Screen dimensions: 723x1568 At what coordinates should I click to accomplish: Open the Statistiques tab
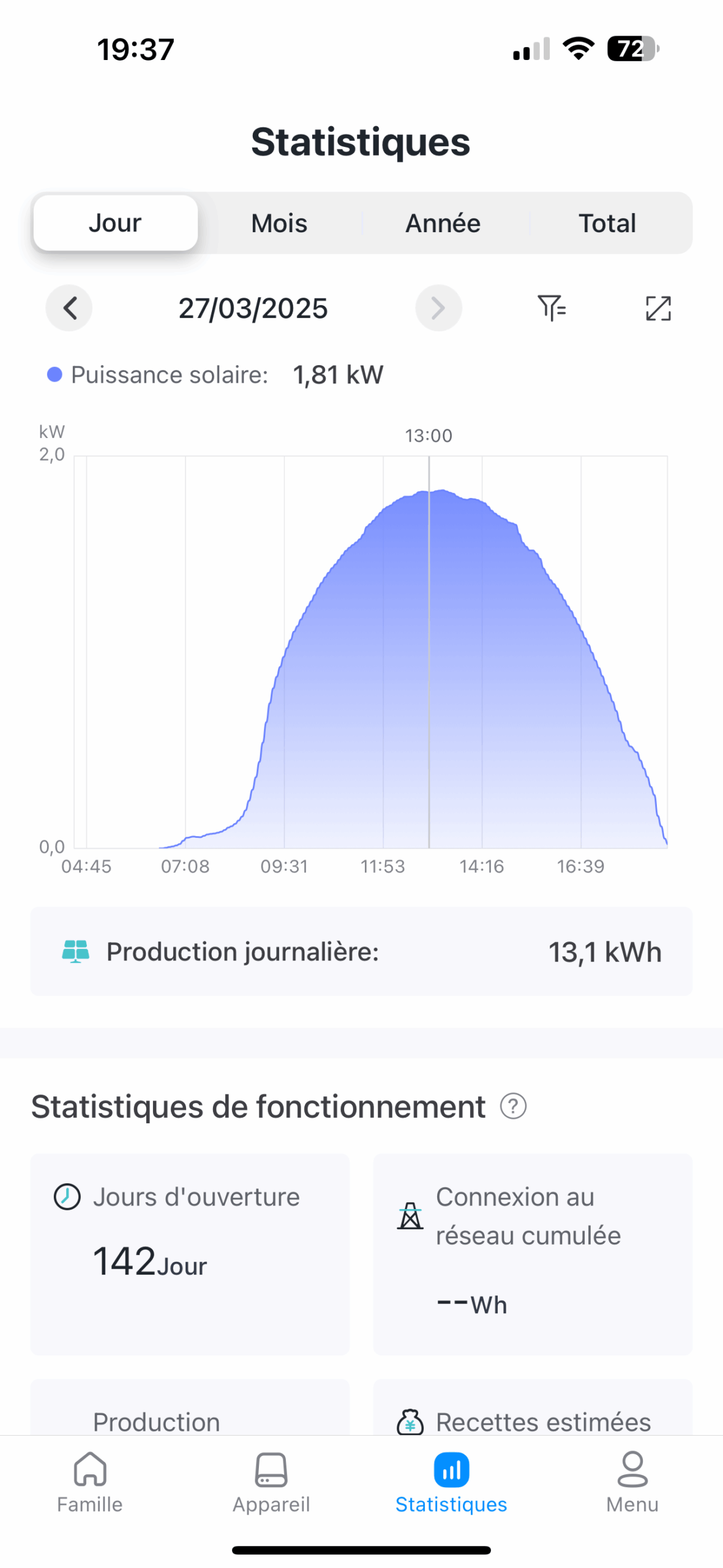(x=451, y=1482)
